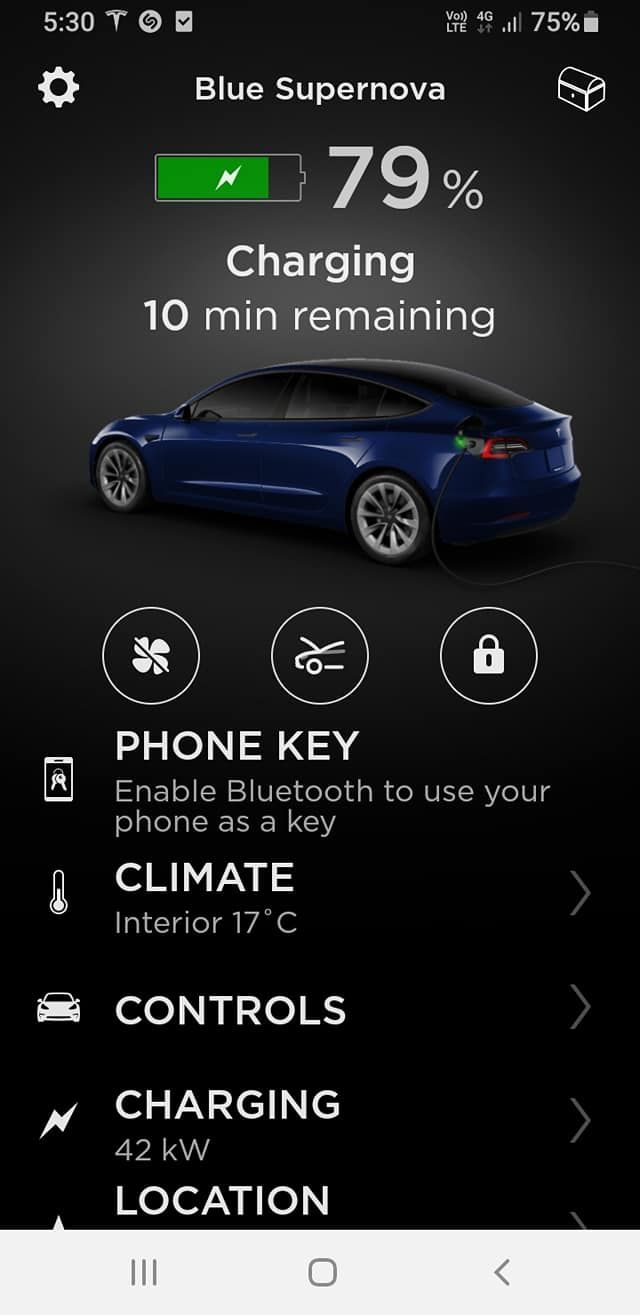Open the loot box icon
Screen dimensions: 640x1315
point(581,89)
